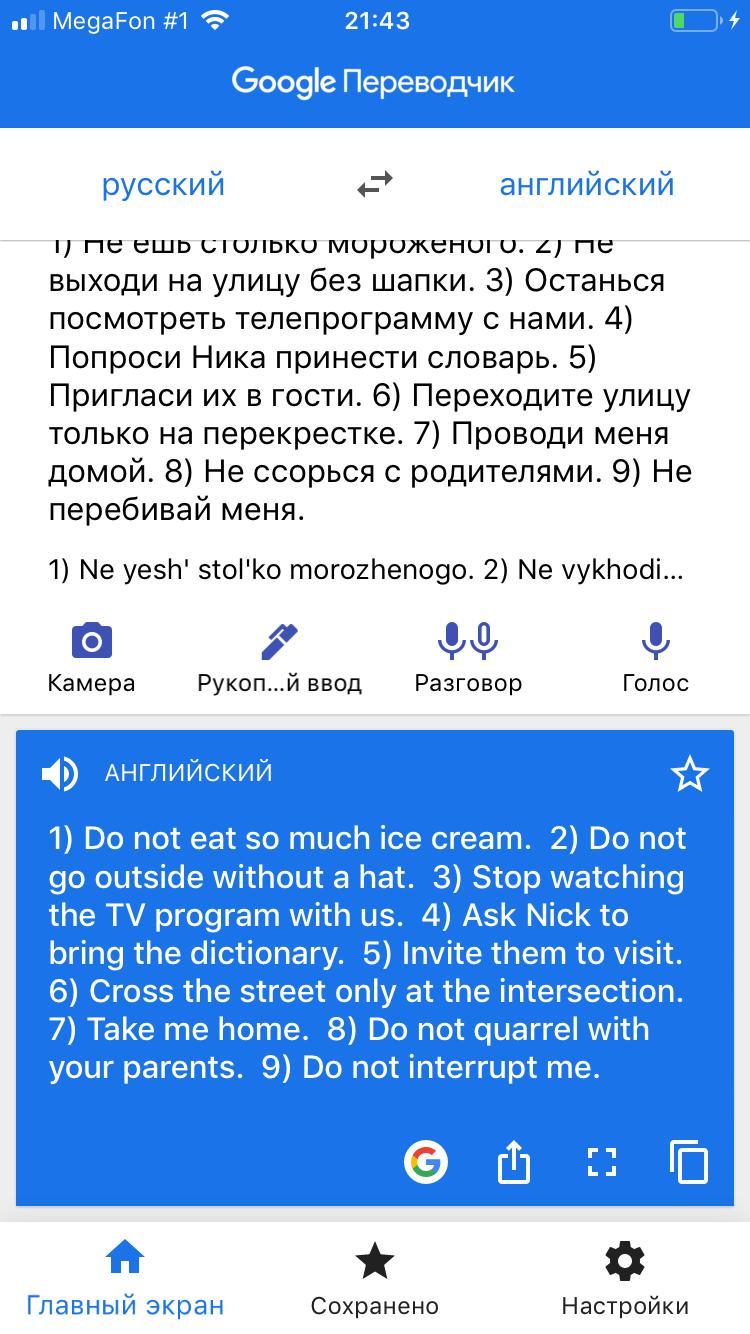This screenshot has width=750, height=1334.
Task: Start Голос voice input
Action: pos(655,656)
